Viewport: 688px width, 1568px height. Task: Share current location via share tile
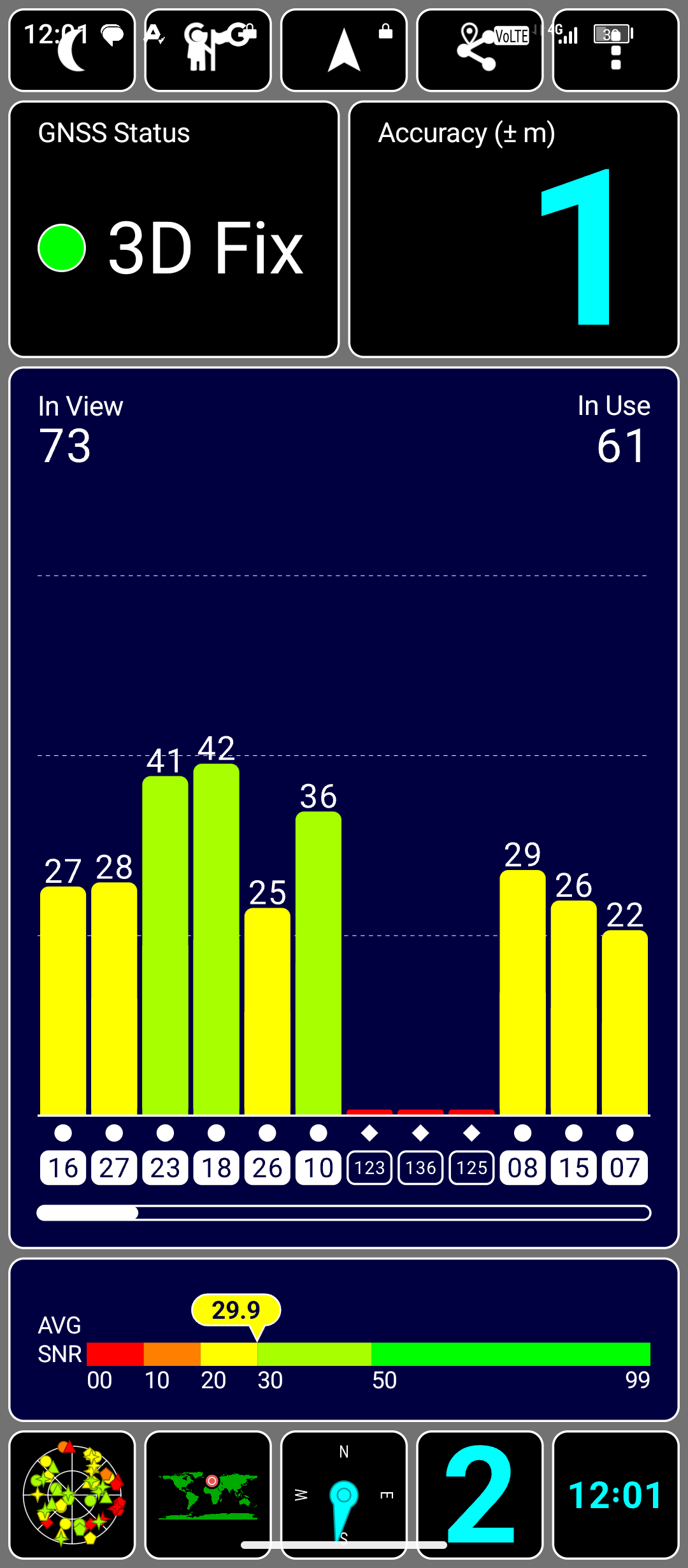(480, 50)
